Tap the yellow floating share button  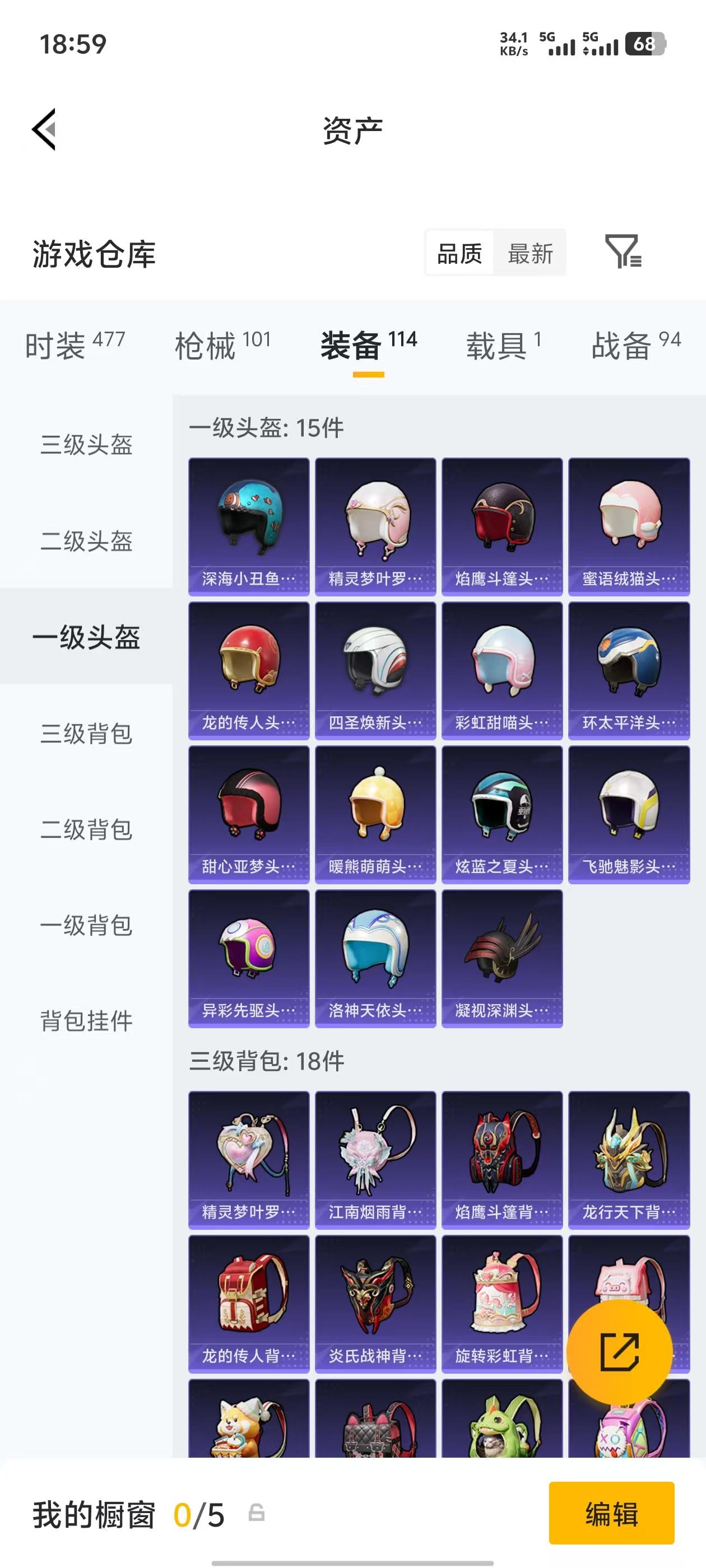click(x=620, y=1352)
